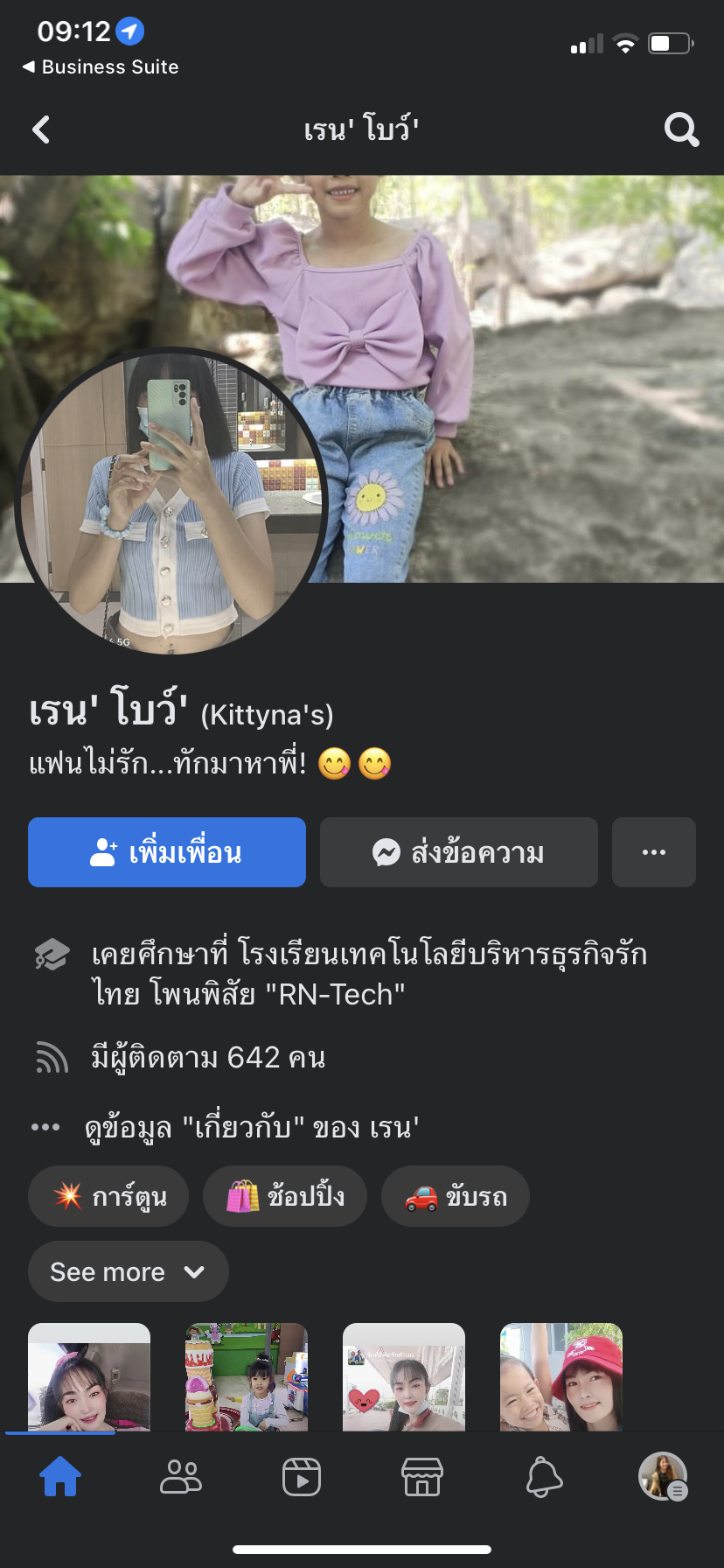View the cover photo
The image size is (724, 1568).
(525, 350)
